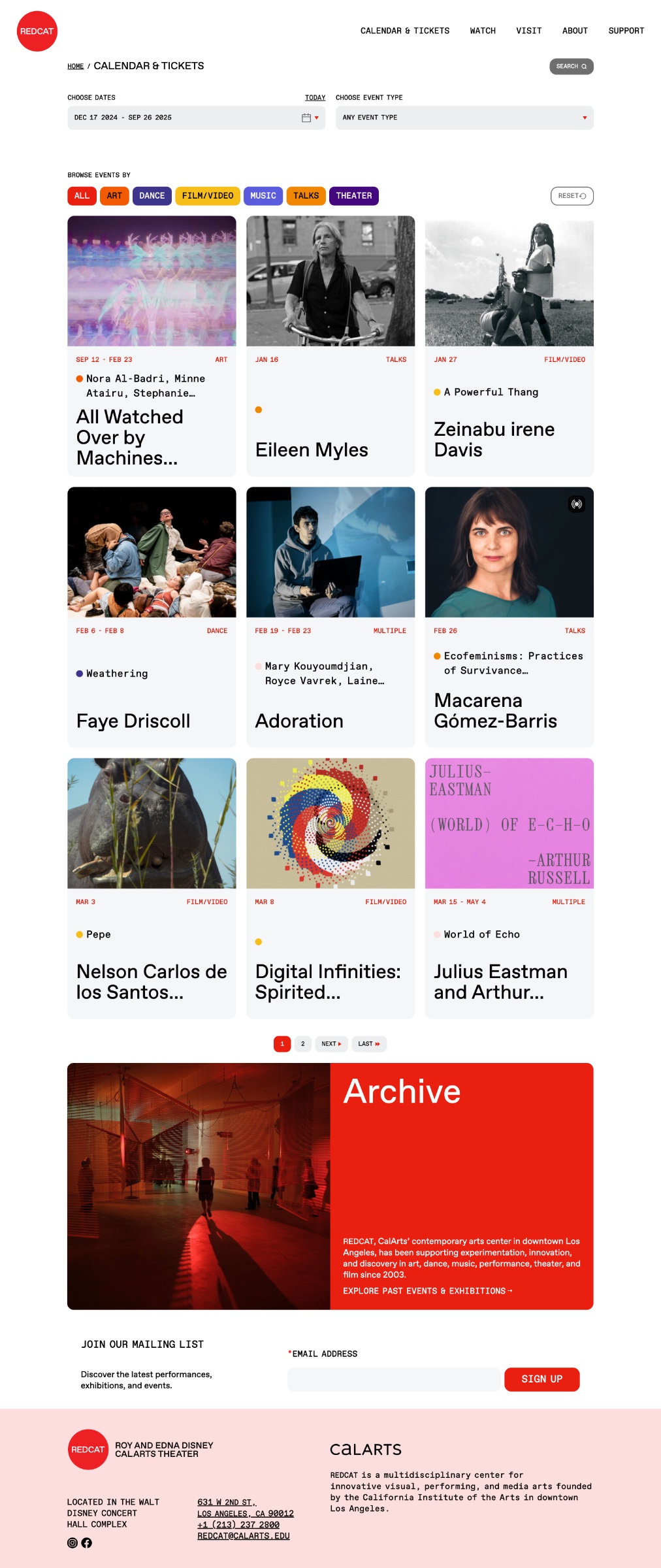Focus the email address field
The image size is (661, 1568).
point(394,1379)
